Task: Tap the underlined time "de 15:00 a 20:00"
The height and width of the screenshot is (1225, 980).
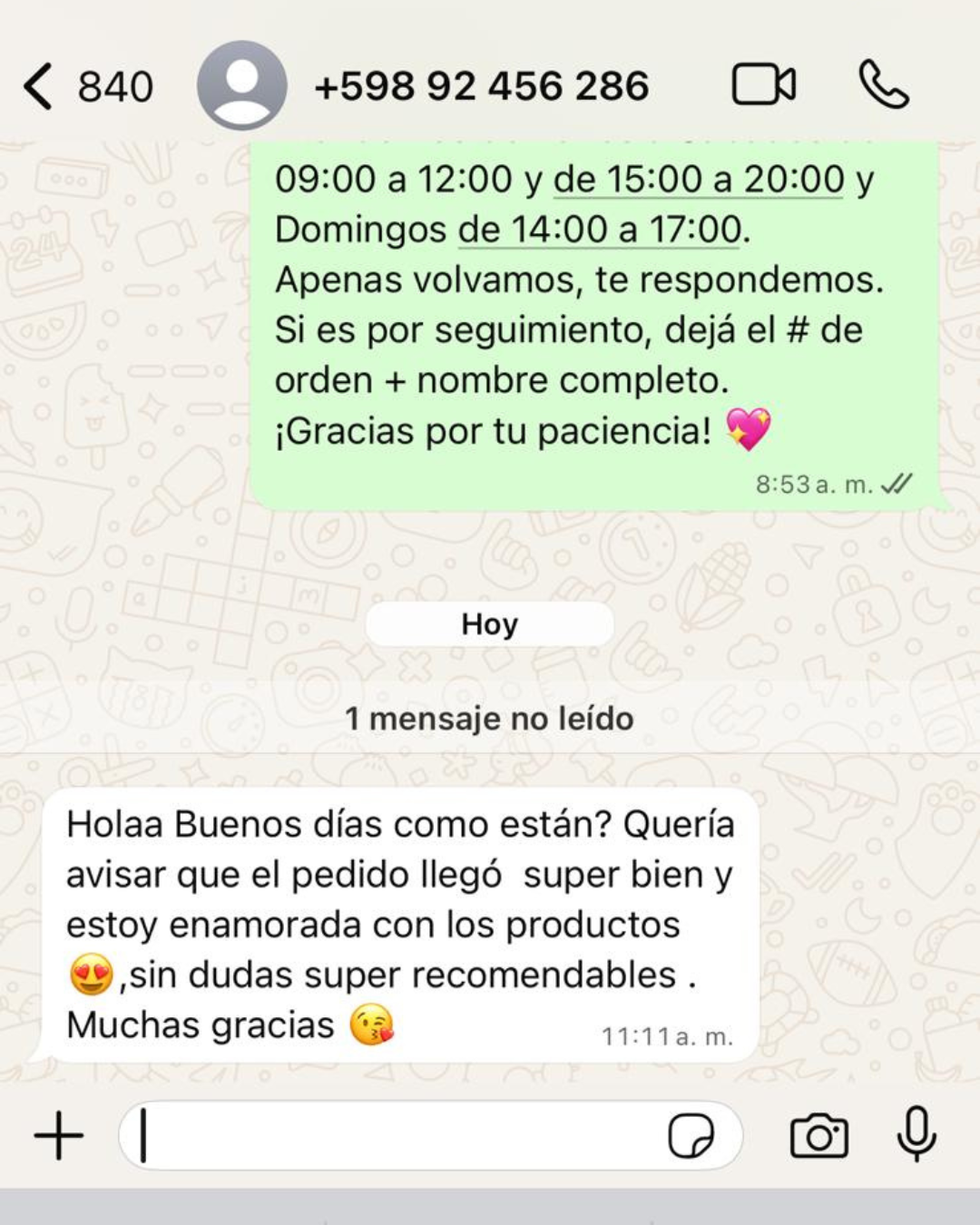Action: pyautogui.click(x=699, y=180)
